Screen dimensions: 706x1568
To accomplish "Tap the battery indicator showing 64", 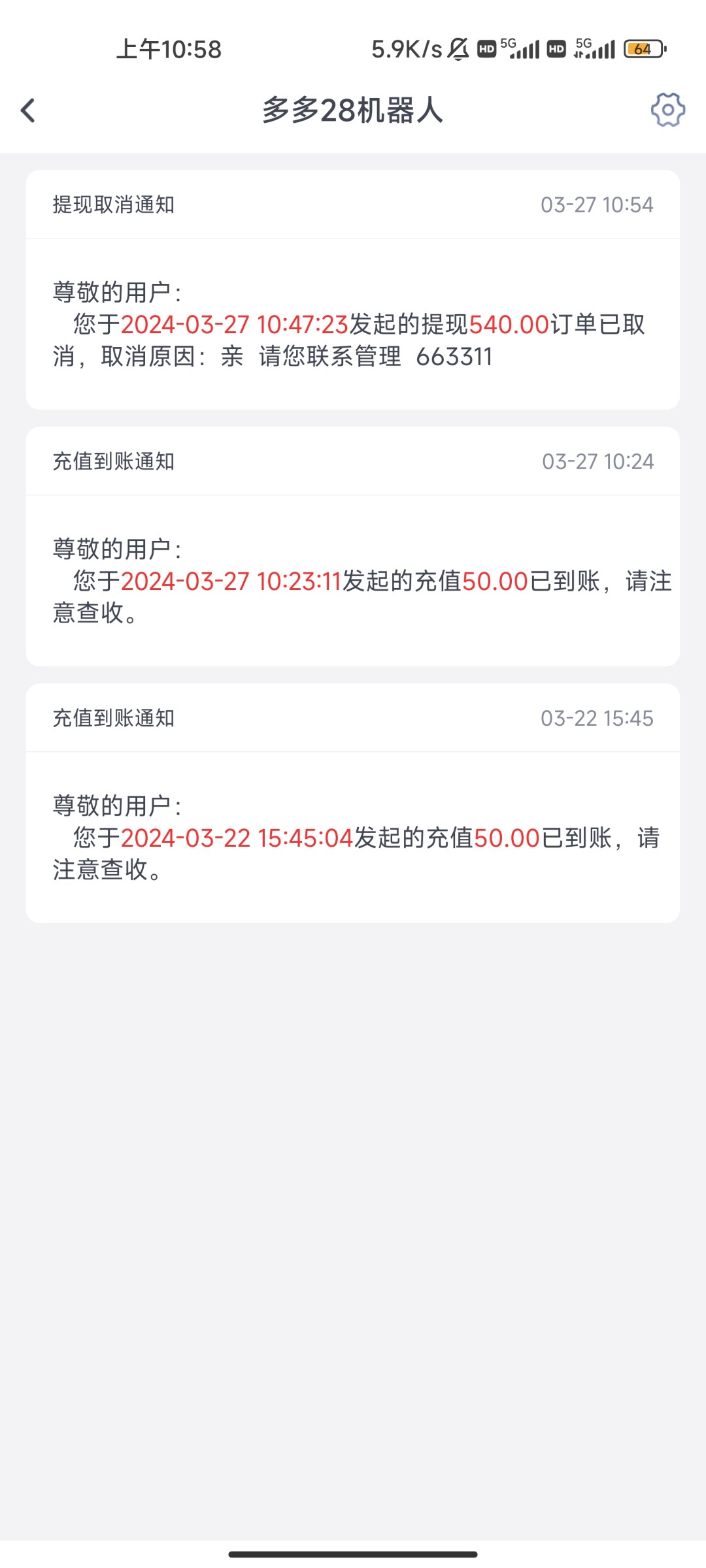I will pos(641,48).
